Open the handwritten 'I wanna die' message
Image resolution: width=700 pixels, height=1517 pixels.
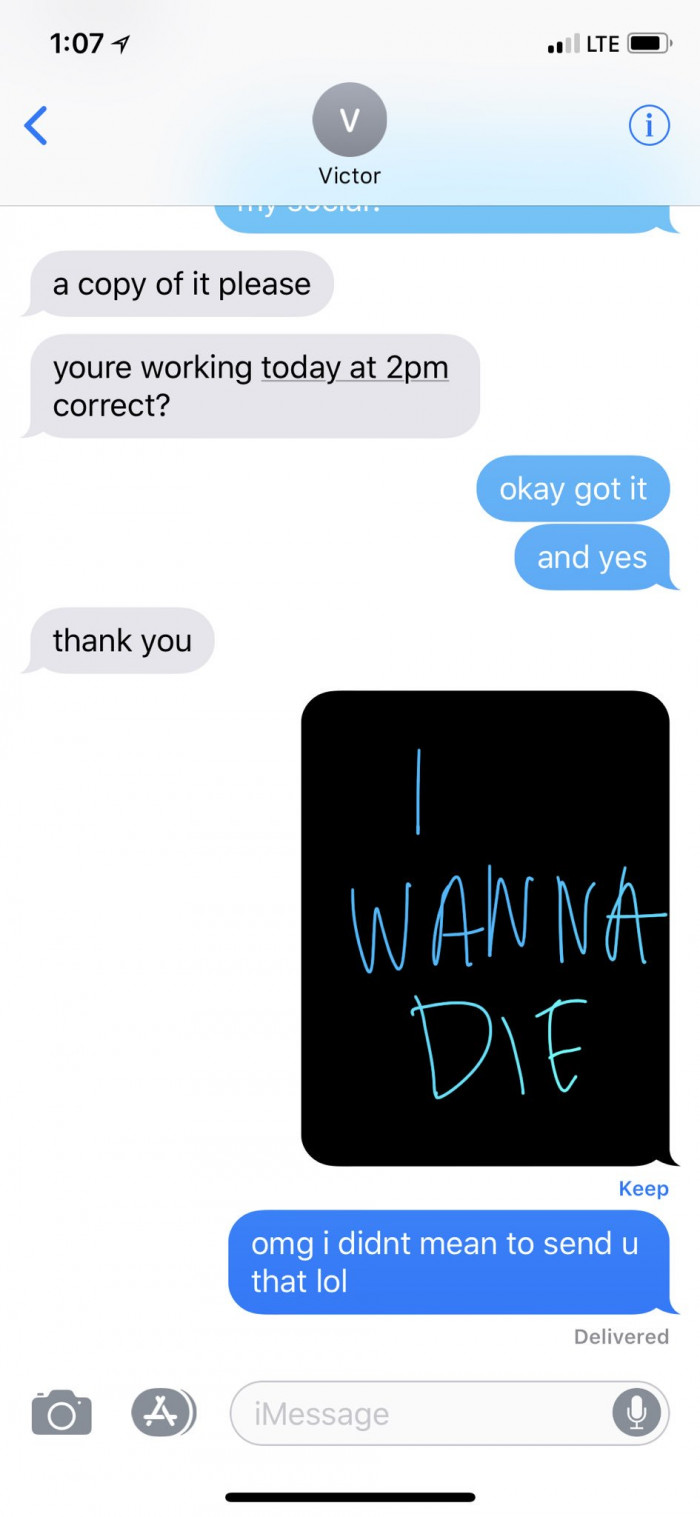point(485,927)
